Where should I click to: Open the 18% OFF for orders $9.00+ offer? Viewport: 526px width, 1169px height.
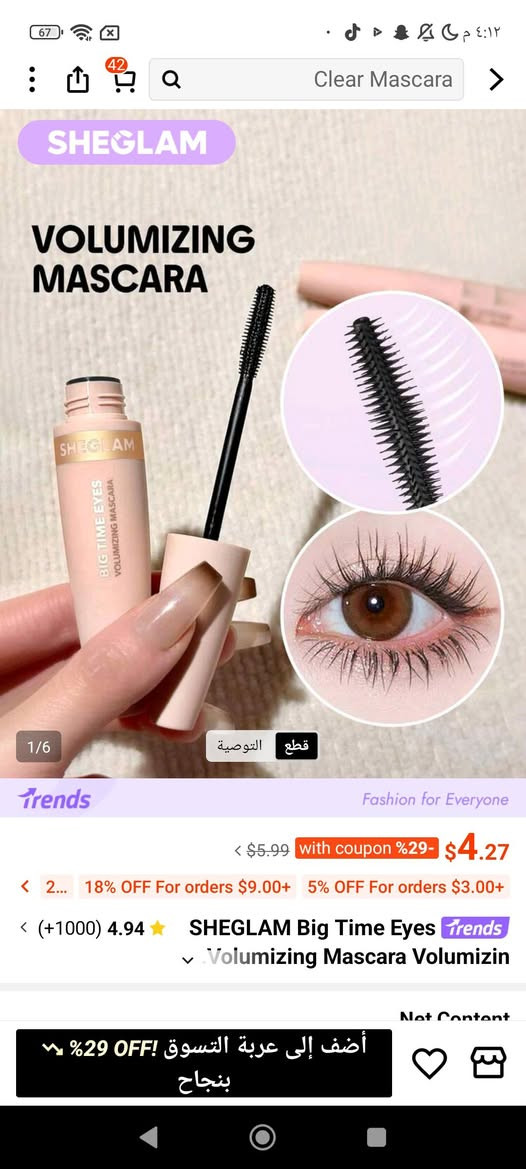point(187,887)
